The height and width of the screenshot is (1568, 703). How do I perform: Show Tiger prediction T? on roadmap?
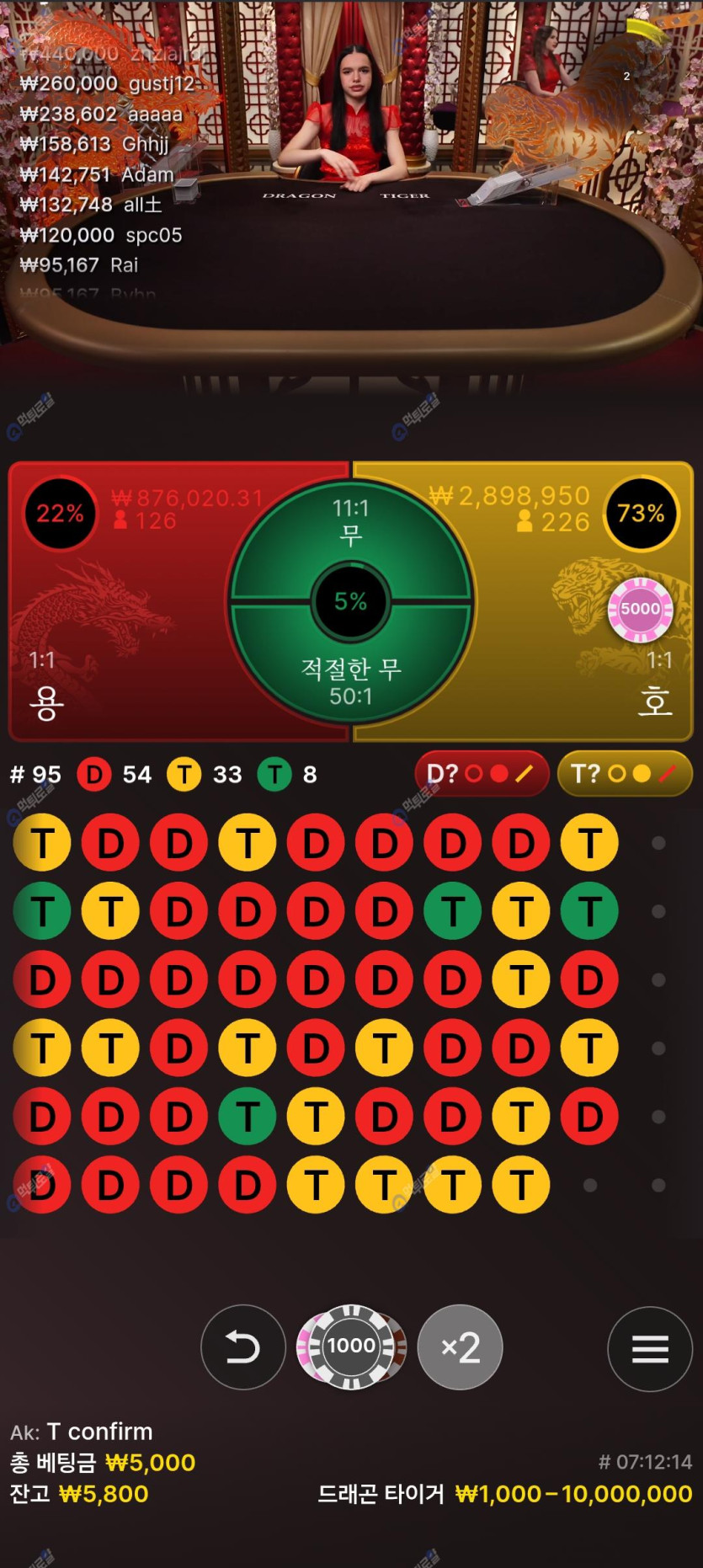click(624, 774)
